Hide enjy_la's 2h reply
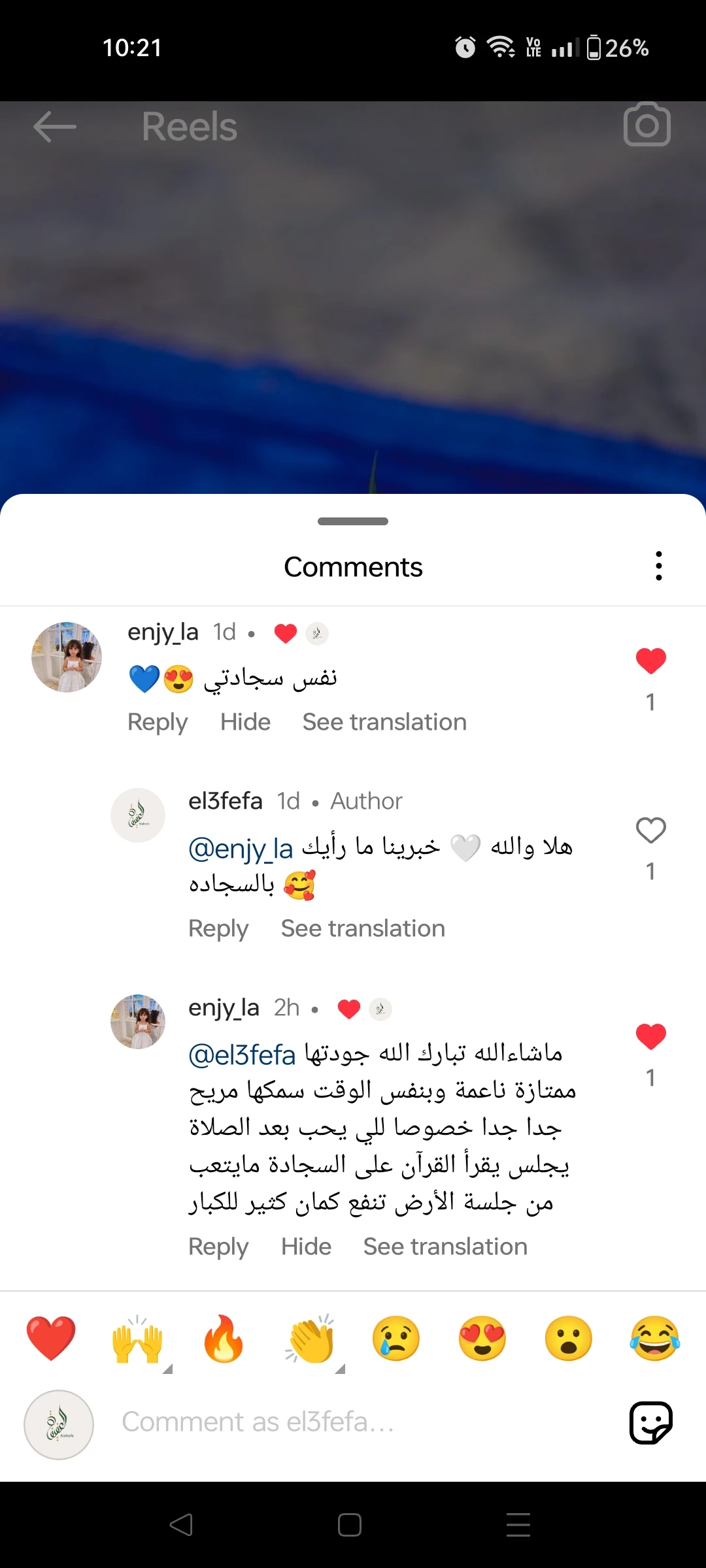This screenshot has height=1568, width=706. point(306,1247)
